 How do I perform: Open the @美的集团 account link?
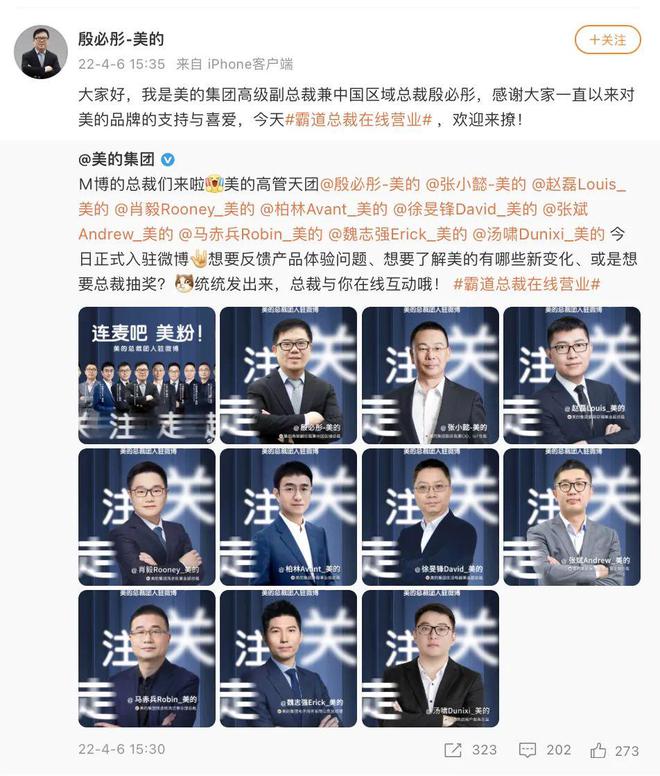[118, 159]
